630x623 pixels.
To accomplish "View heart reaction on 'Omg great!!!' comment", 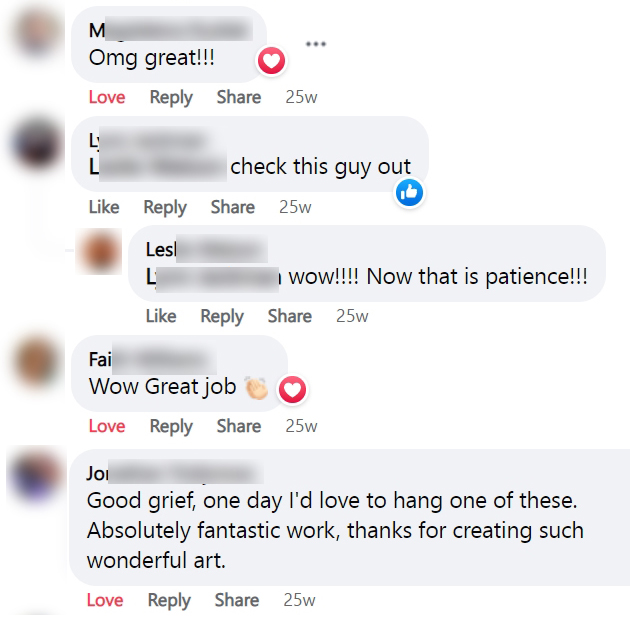I will [x=272, y=62].
